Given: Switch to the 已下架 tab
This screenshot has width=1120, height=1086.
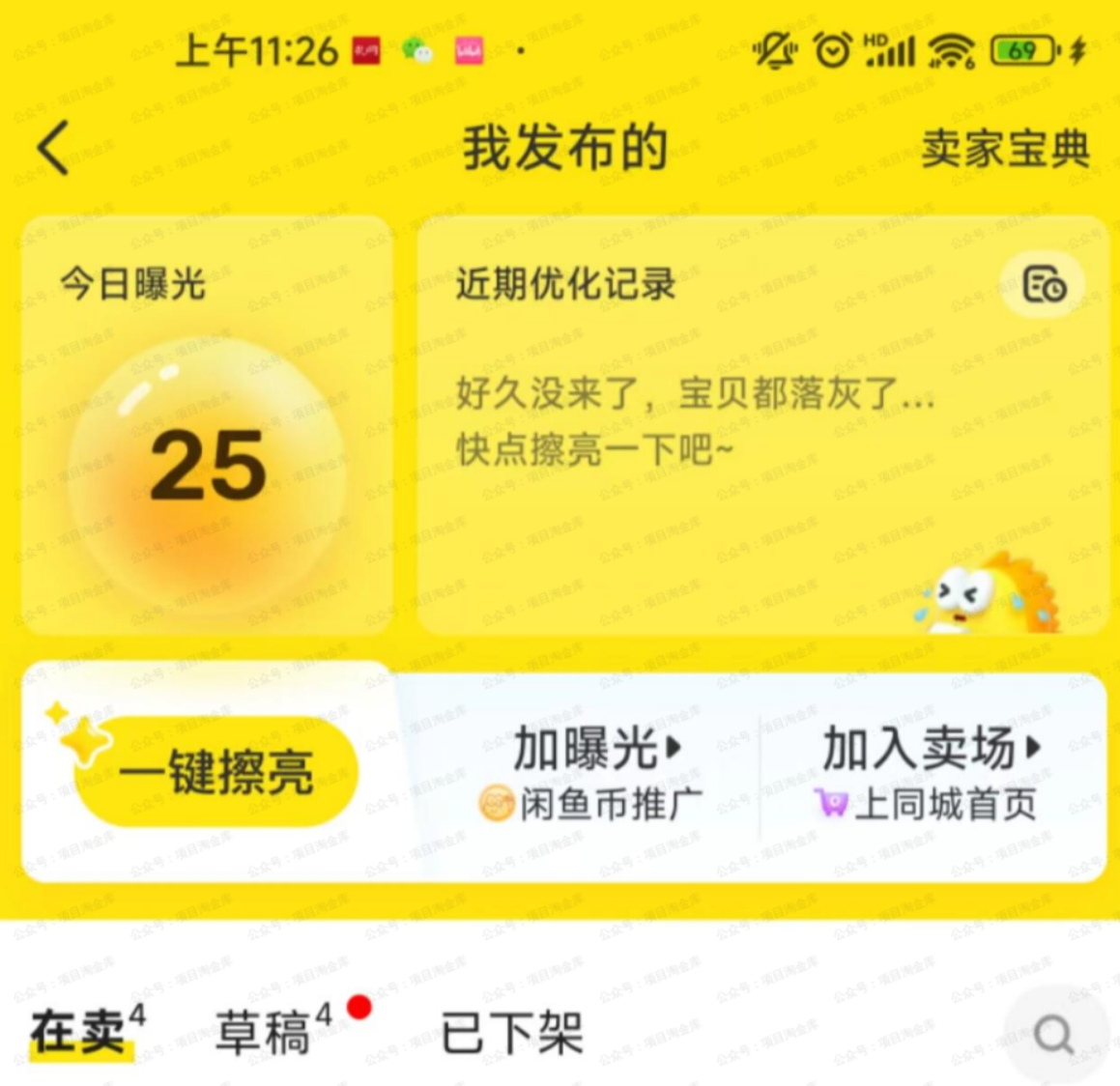Looking at the screenshot, I should 512,1033.
